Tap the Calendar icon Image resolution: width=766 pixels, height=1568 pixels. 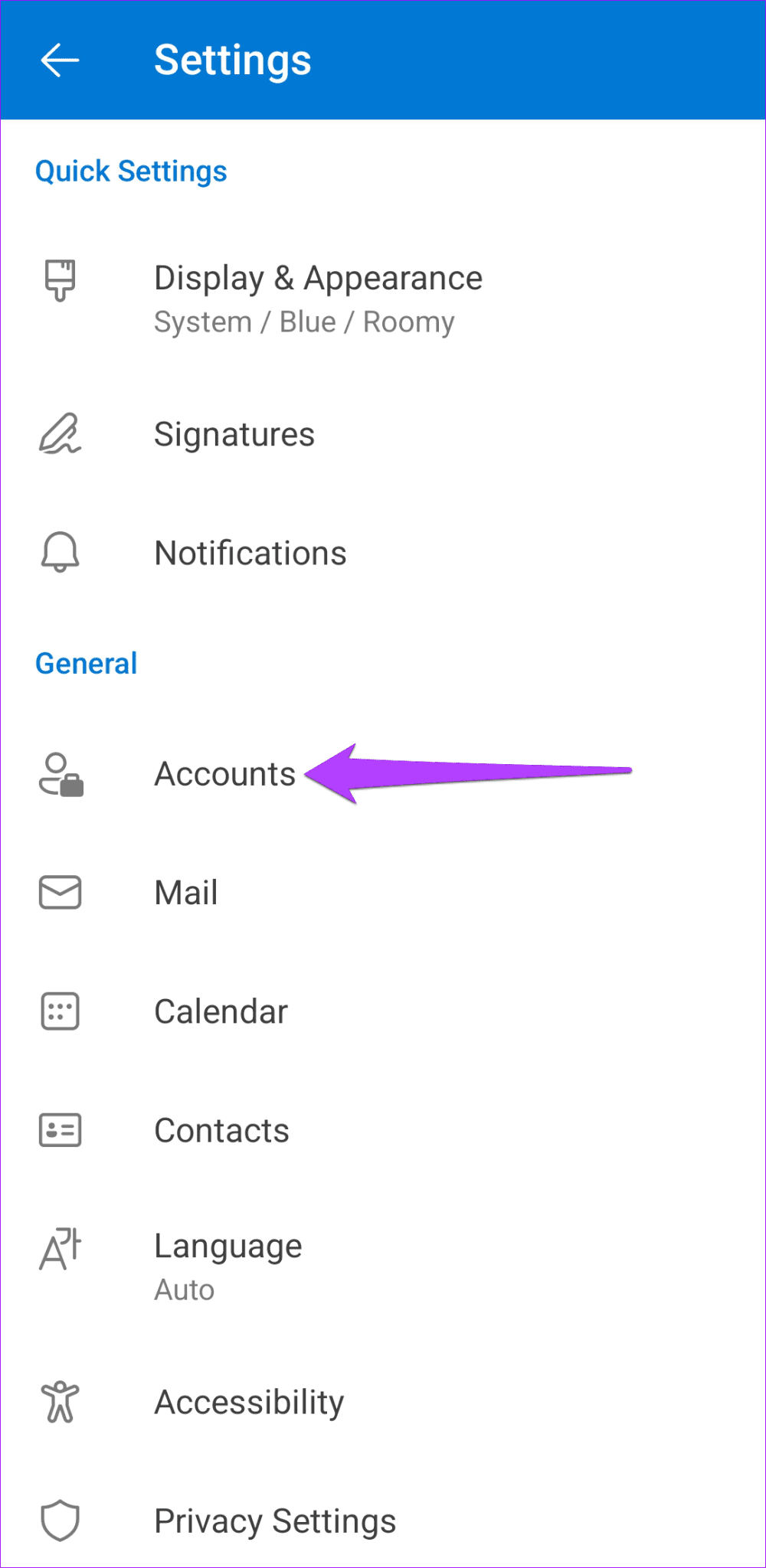tap(58, 1011)
